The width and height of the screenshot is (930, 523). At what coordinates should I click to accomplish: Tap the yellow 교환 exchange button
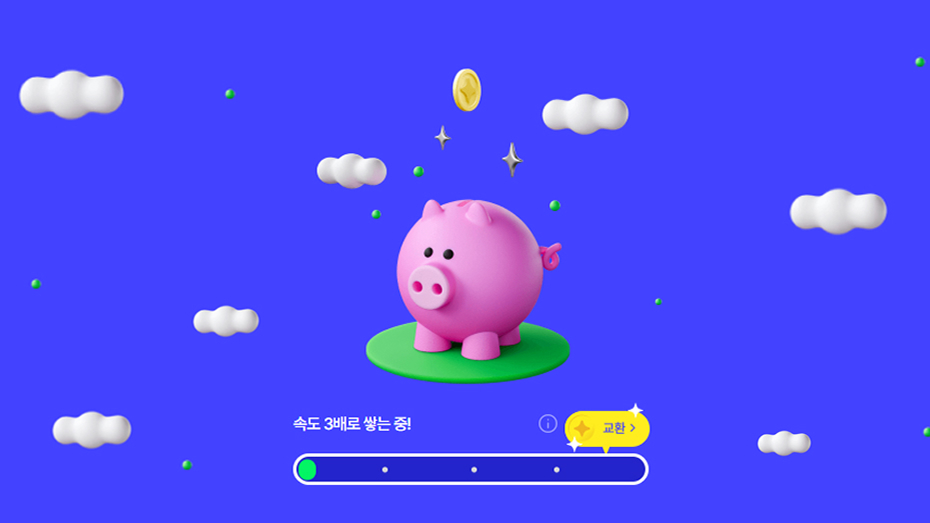tap(608, 428)
